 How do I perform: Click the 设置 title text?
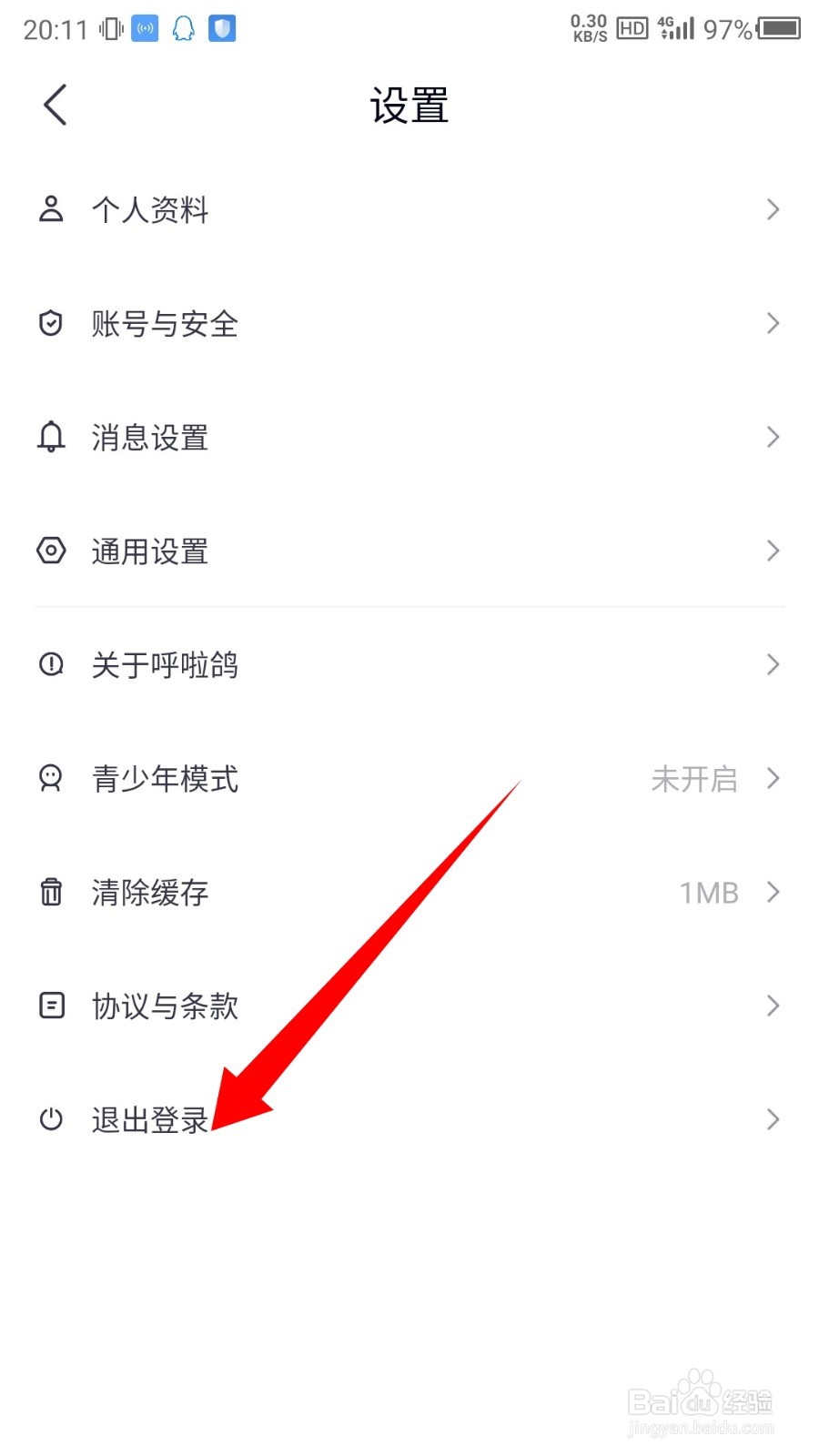pos(409,105)
